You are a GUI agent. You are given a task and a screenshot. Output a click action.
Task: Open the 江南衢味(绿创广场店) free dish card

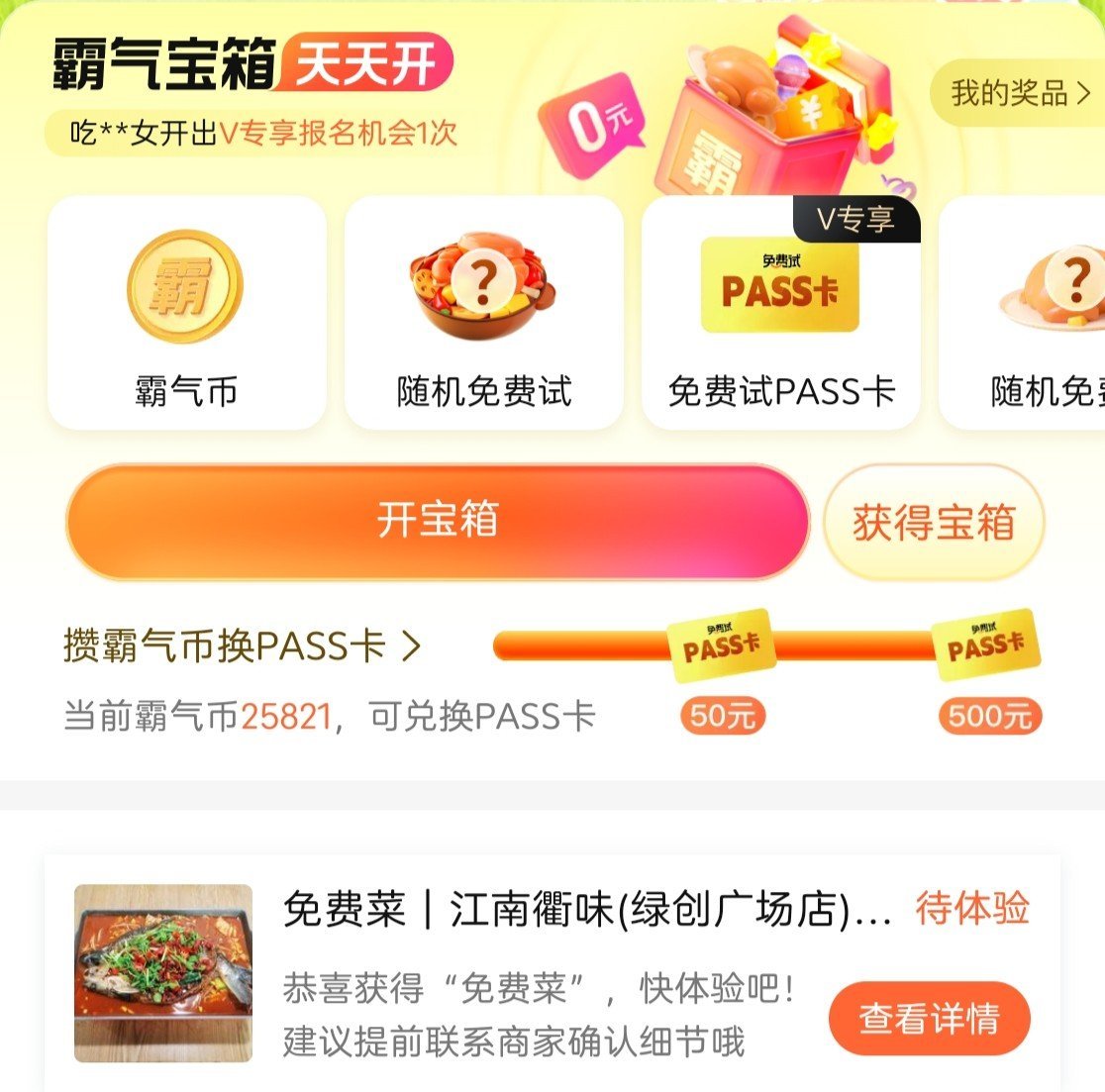[586, 910]
